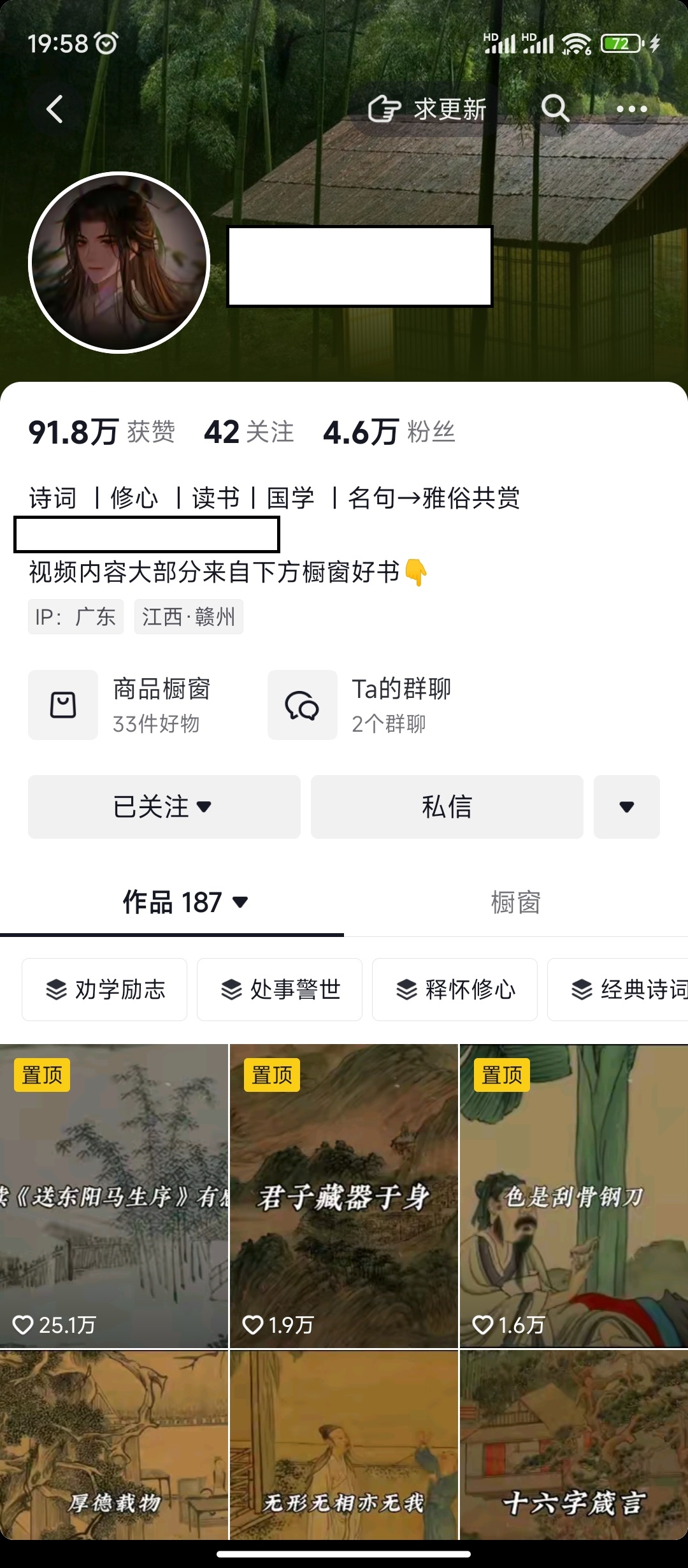This screenshot has height=1568, width=688.
Task: Play the pinned video 君子藏器于身
Action: tap(344, 1195)
